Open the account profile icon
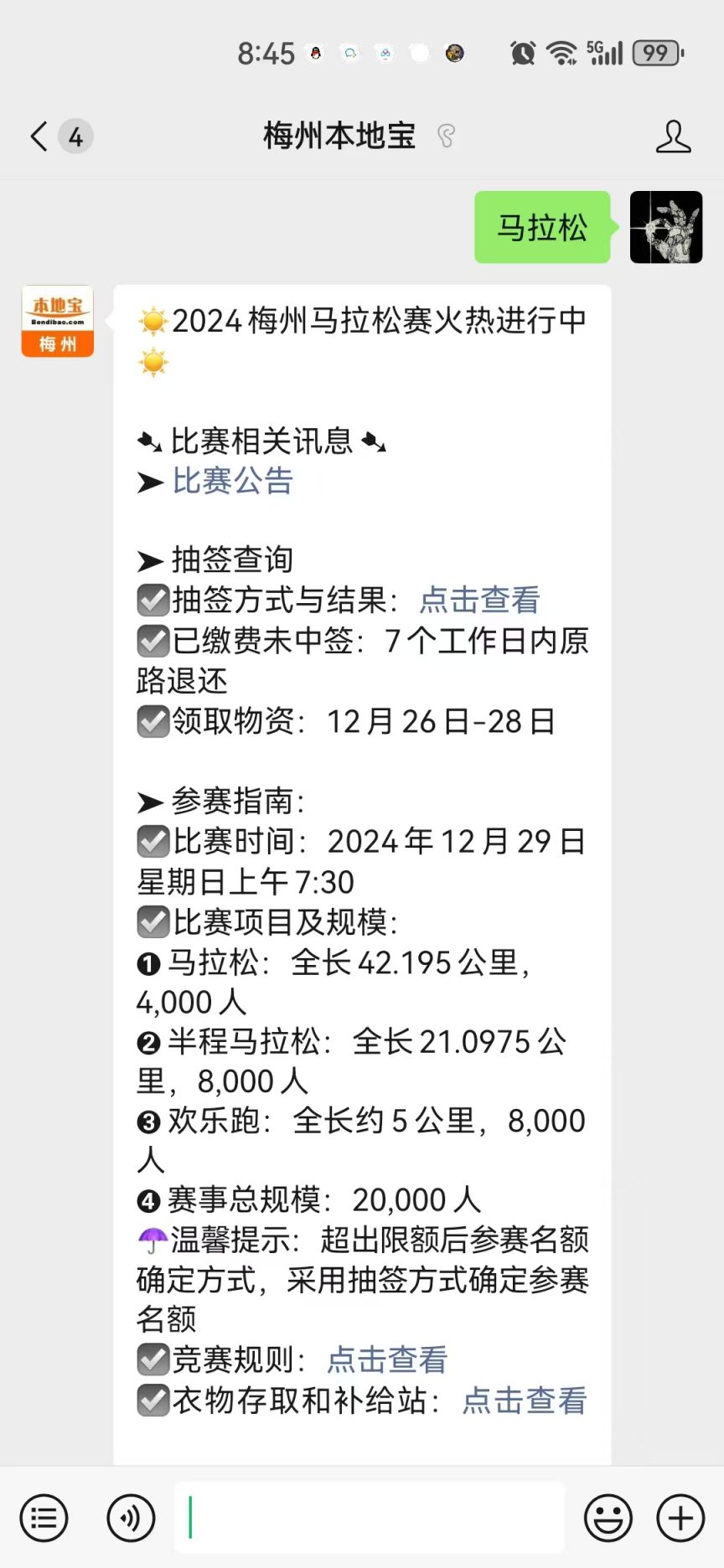 coord(673,137)
